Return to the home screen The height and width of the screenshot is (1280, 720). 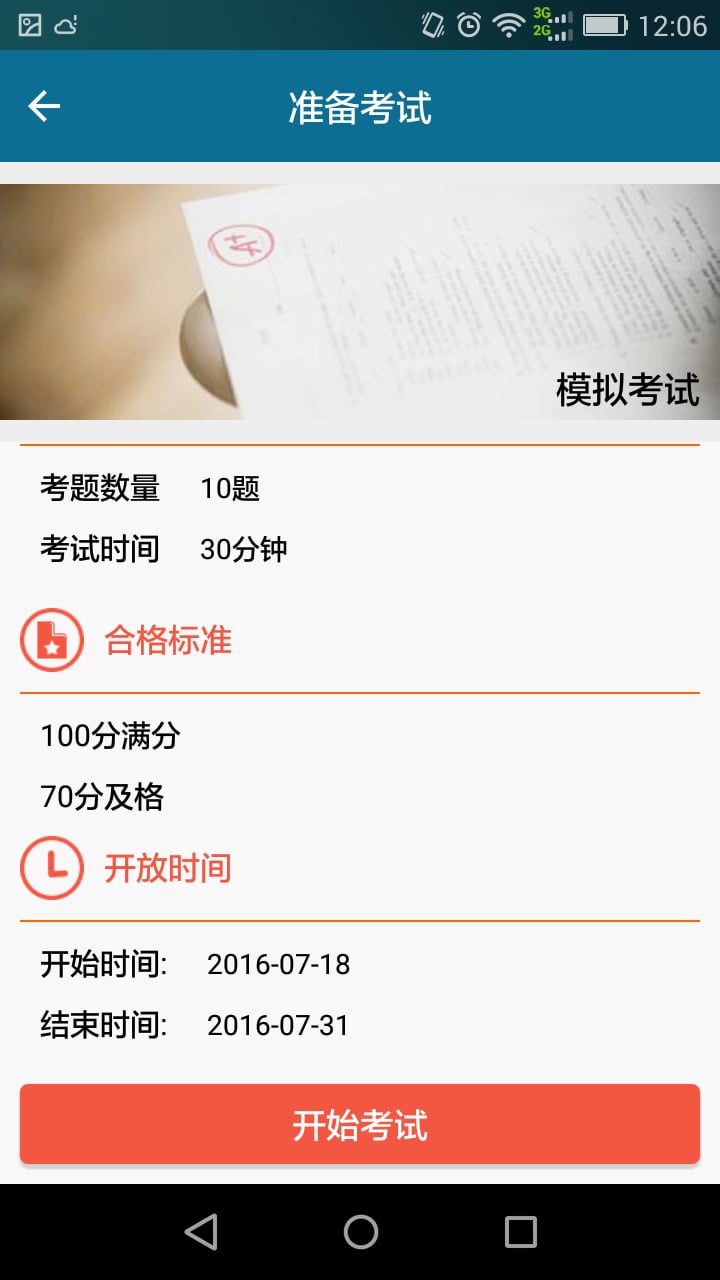pos(360,1232)
